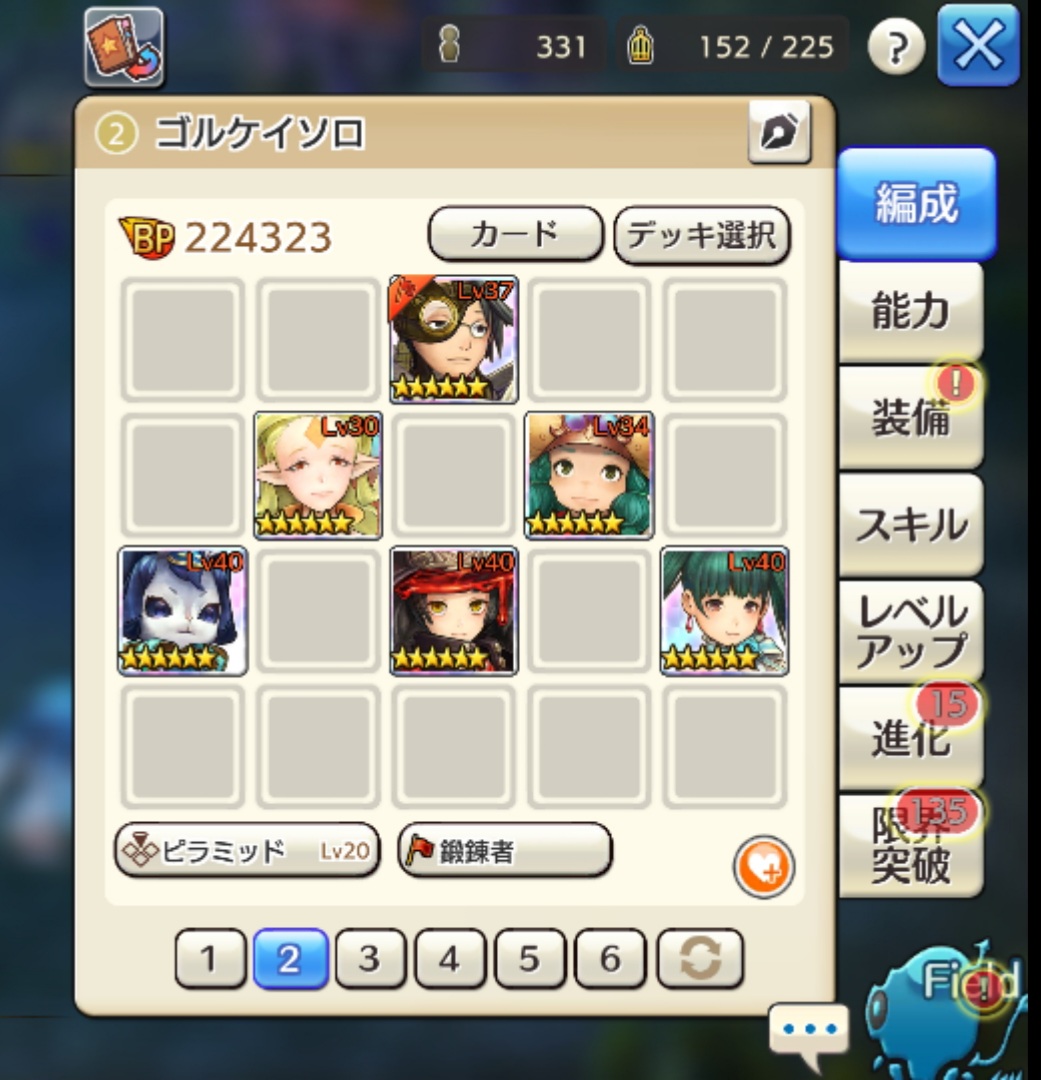Tap デッキ選択 to choose a deck
1041x1080 pixels.
[x=701, y=235]
